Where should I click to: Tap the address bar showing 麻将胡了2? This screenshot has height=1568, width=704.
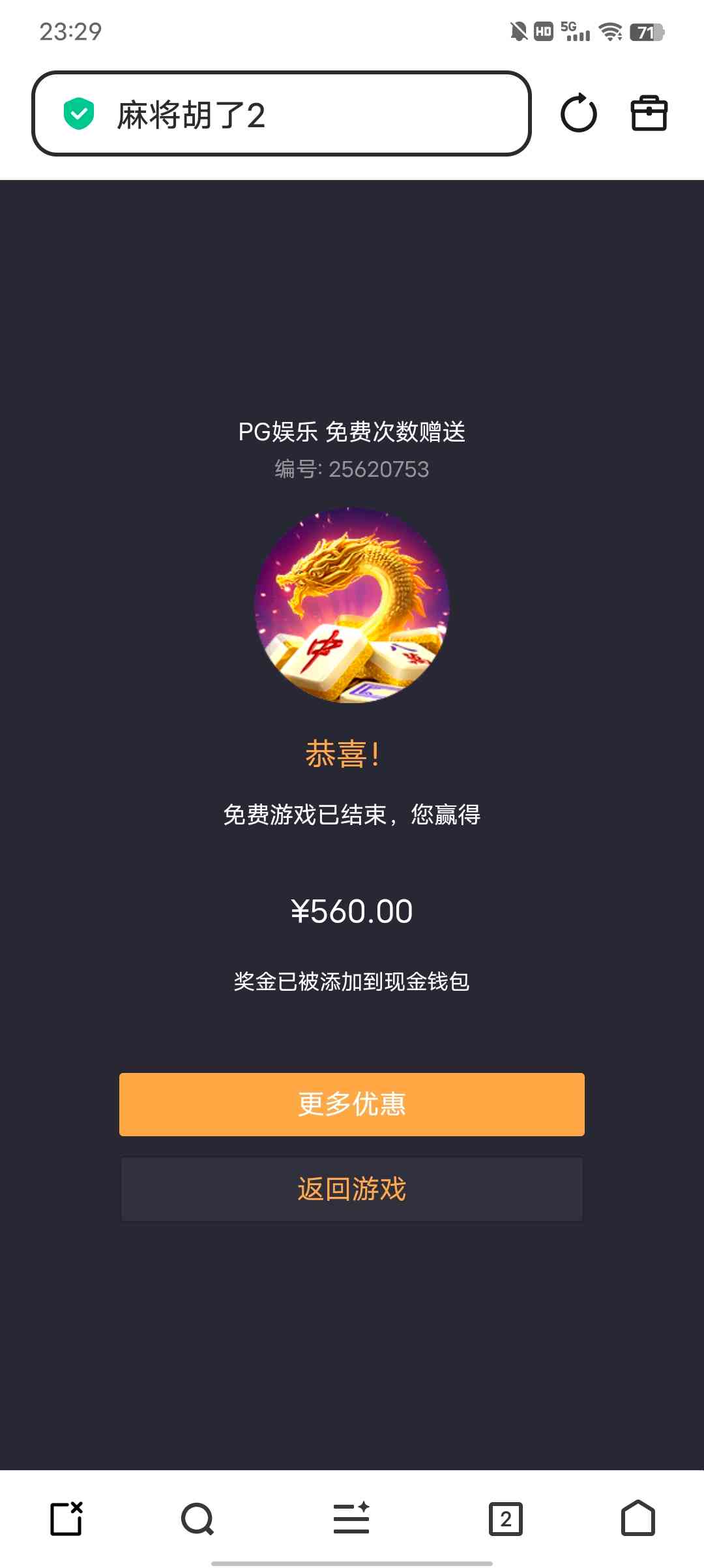pyautogui.click(x=280, y=114)
